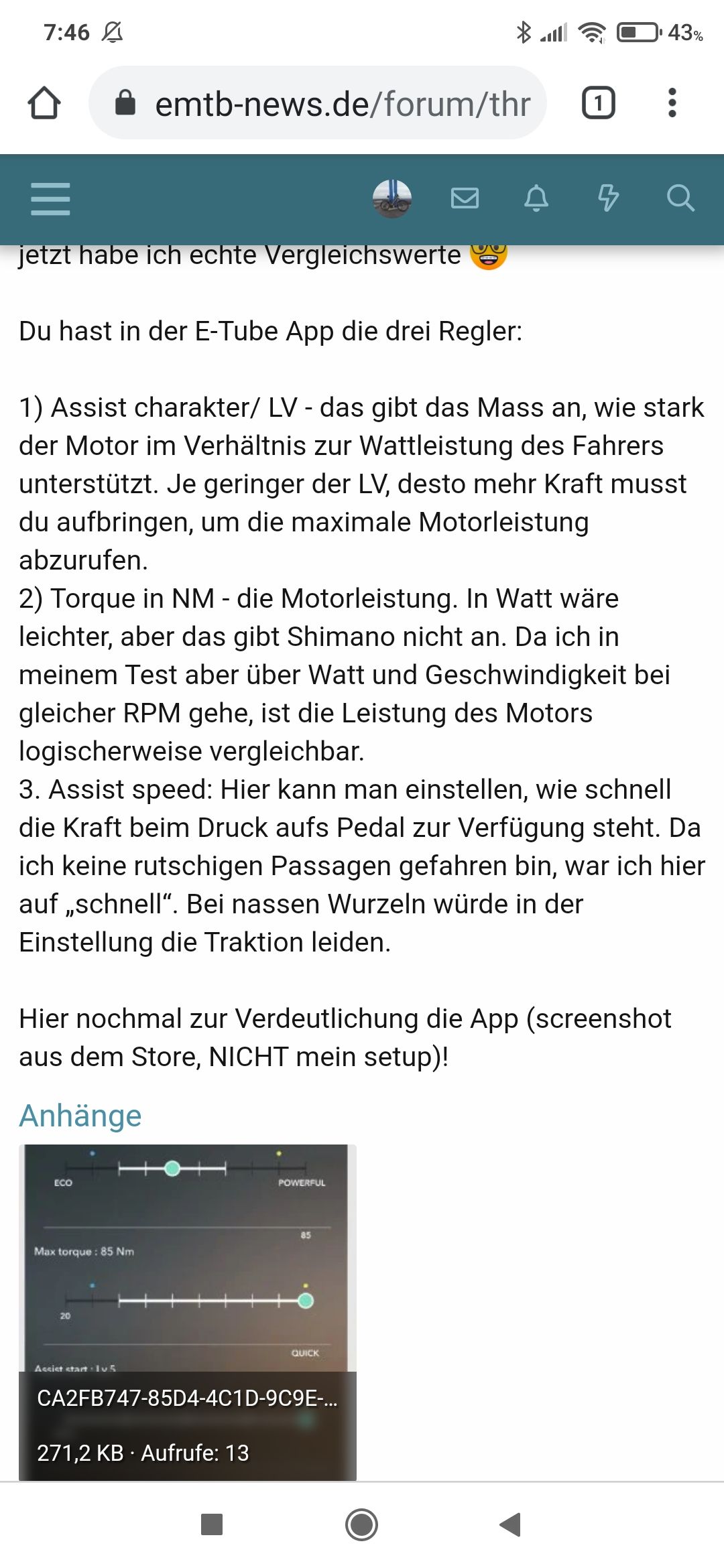Screen dimensions: 724x1568
Task: Go to the browser home page
Action: click(44, 103)
